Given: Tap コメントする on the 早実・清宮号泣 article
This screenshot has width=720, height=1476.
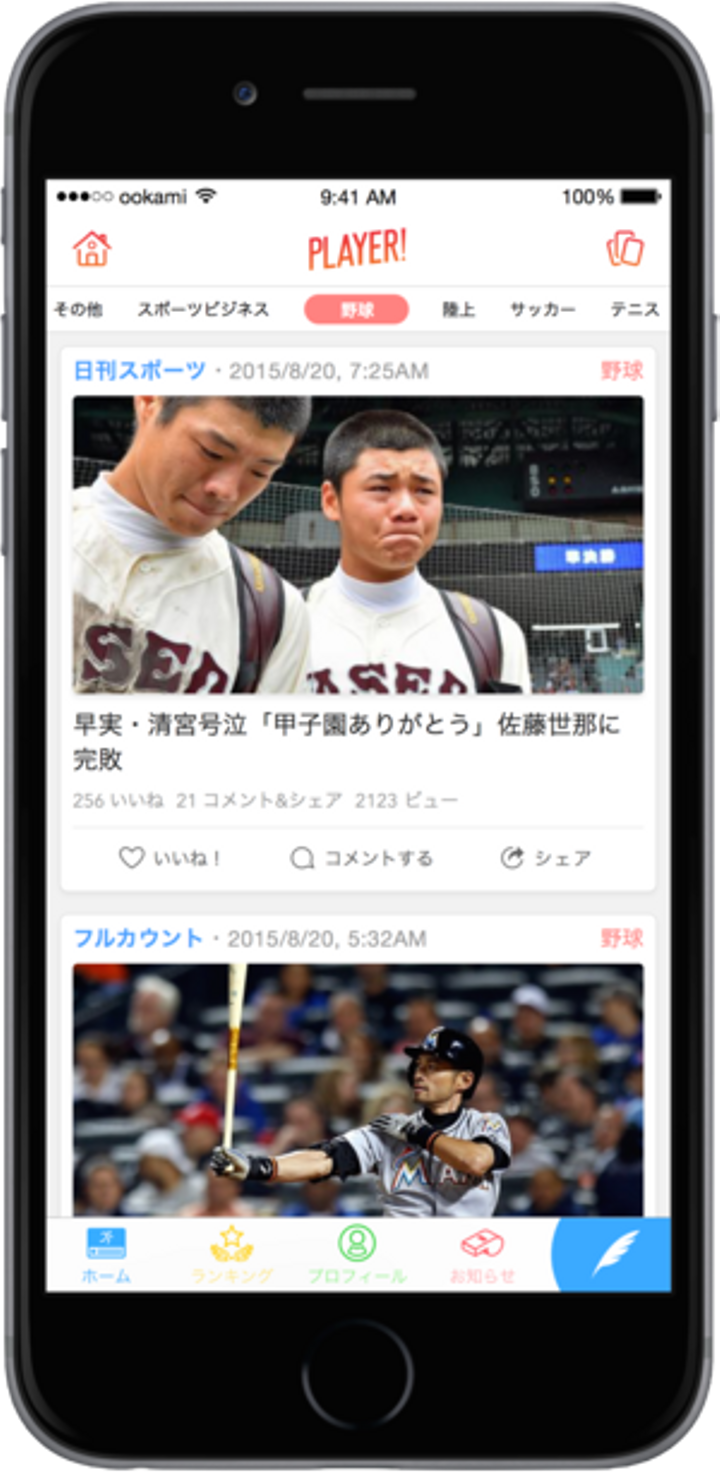Looking at the screenshot, I should [361, 858].
